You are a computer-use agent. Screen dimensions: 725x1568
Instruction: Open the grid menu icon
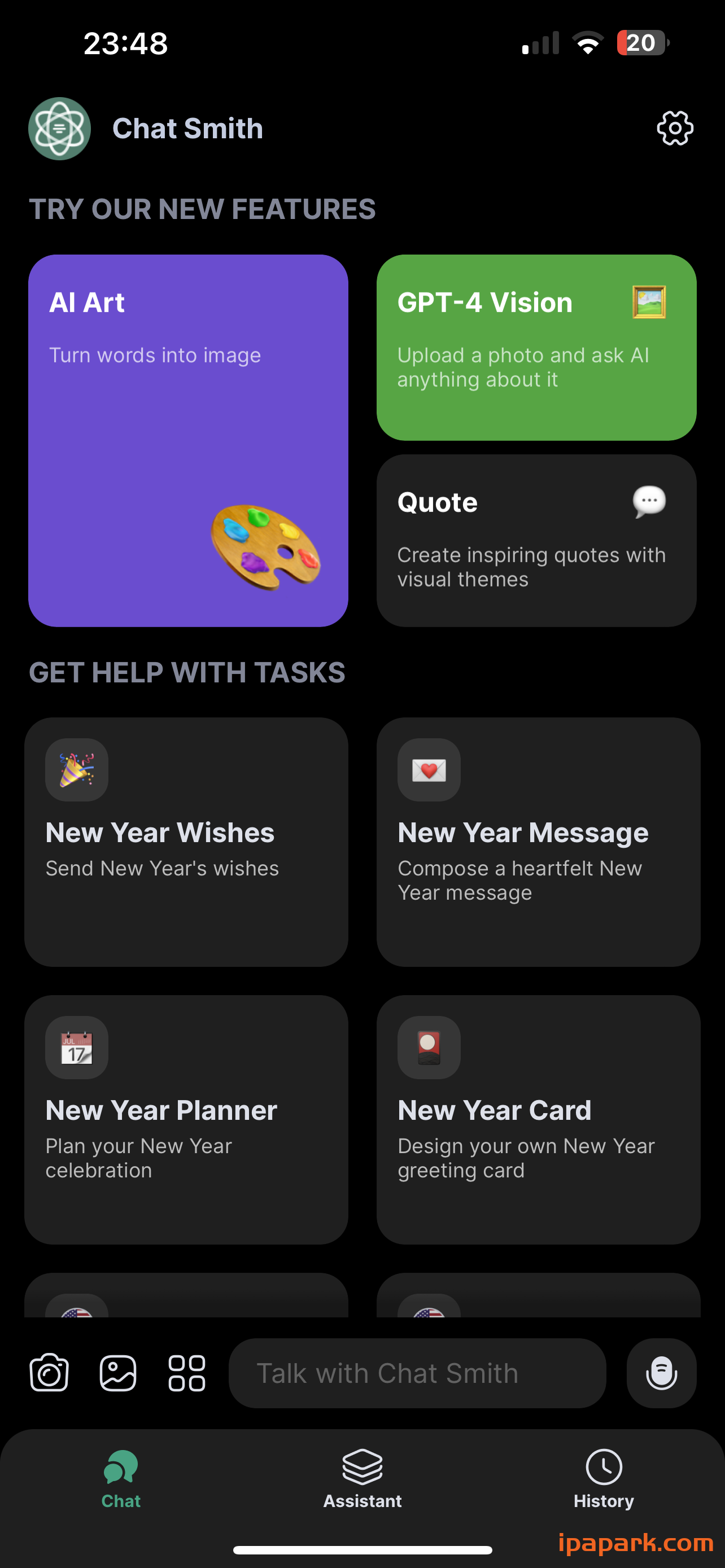(x=187, y=1373)
